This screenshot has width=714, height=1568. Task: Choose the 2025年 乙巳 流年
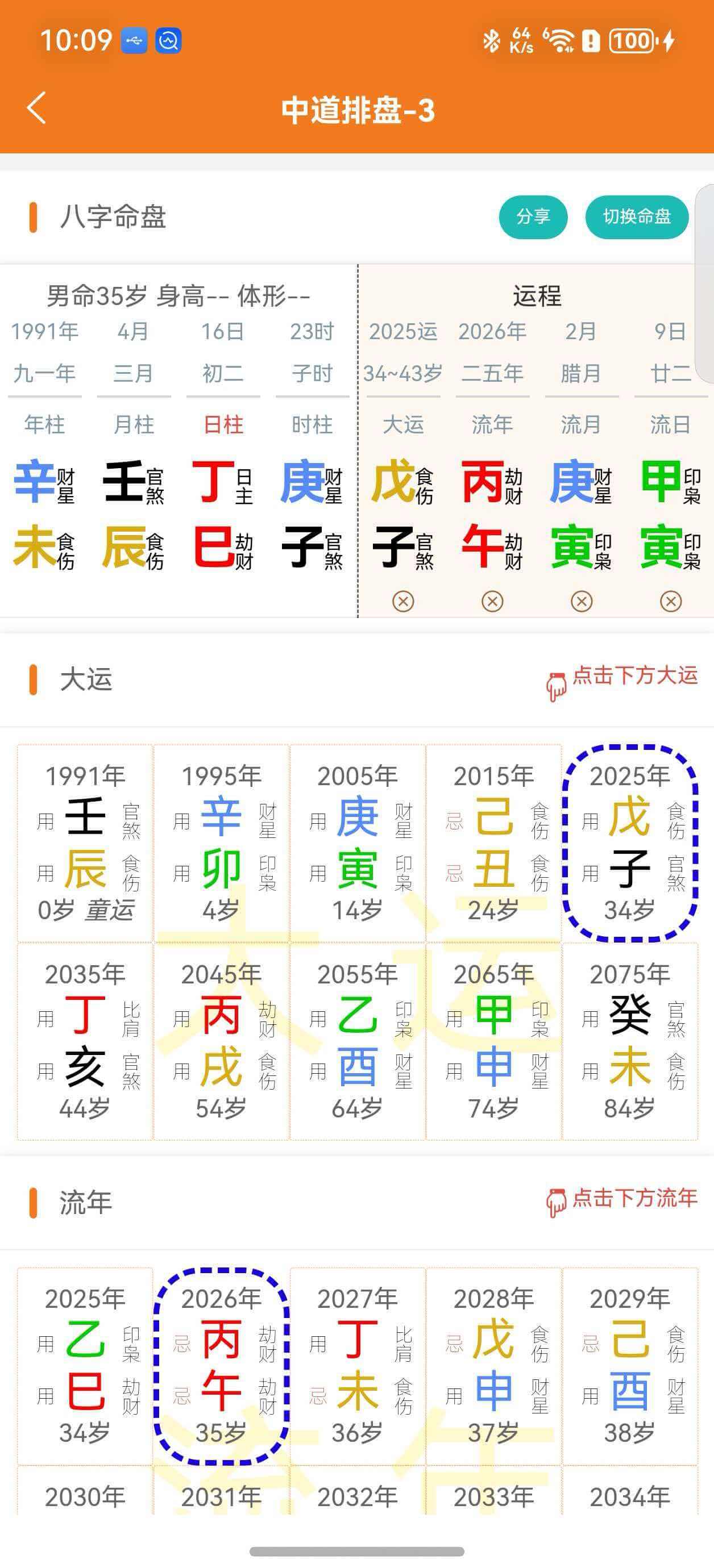(85, 1365)
